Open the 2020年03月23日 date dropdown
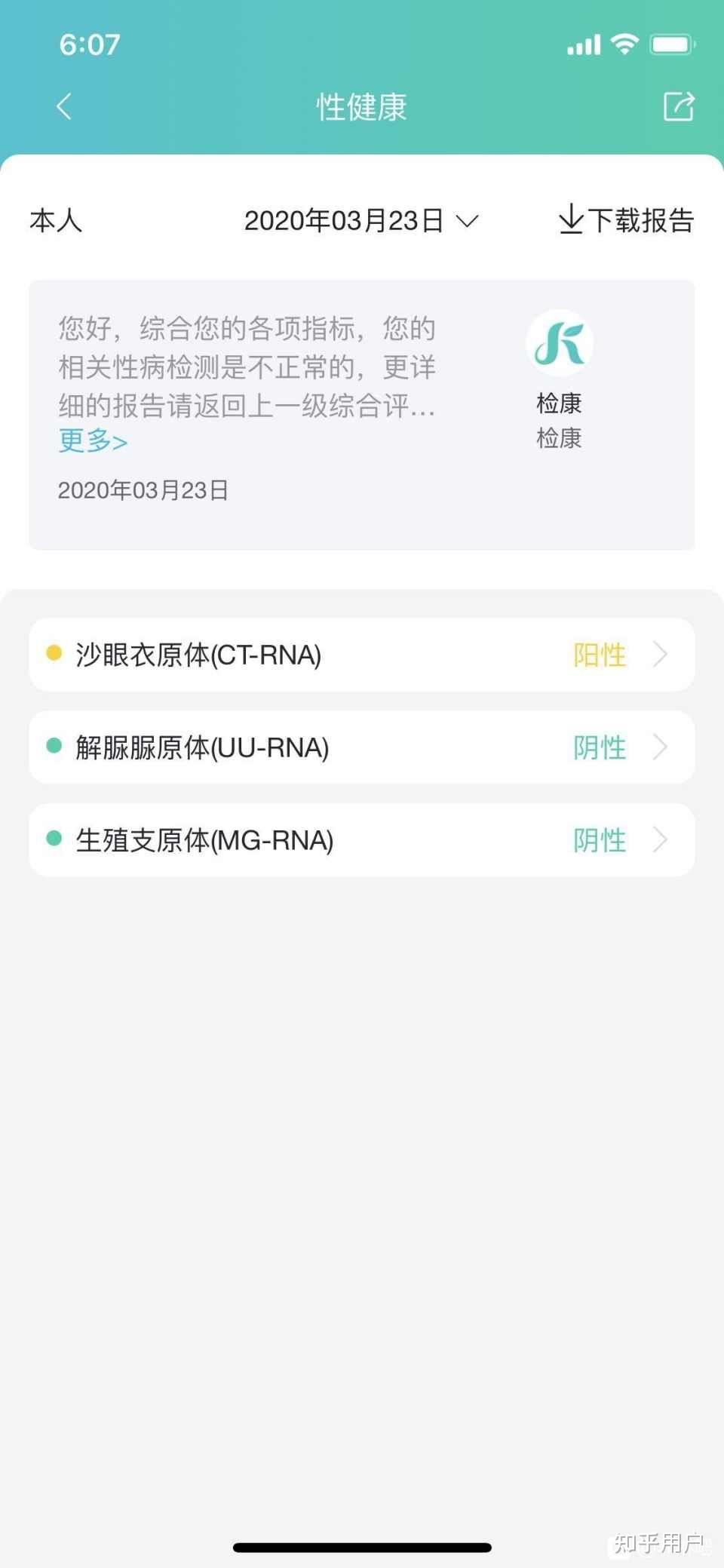This screenshot has width=724, height=1568. coord(361,221)
